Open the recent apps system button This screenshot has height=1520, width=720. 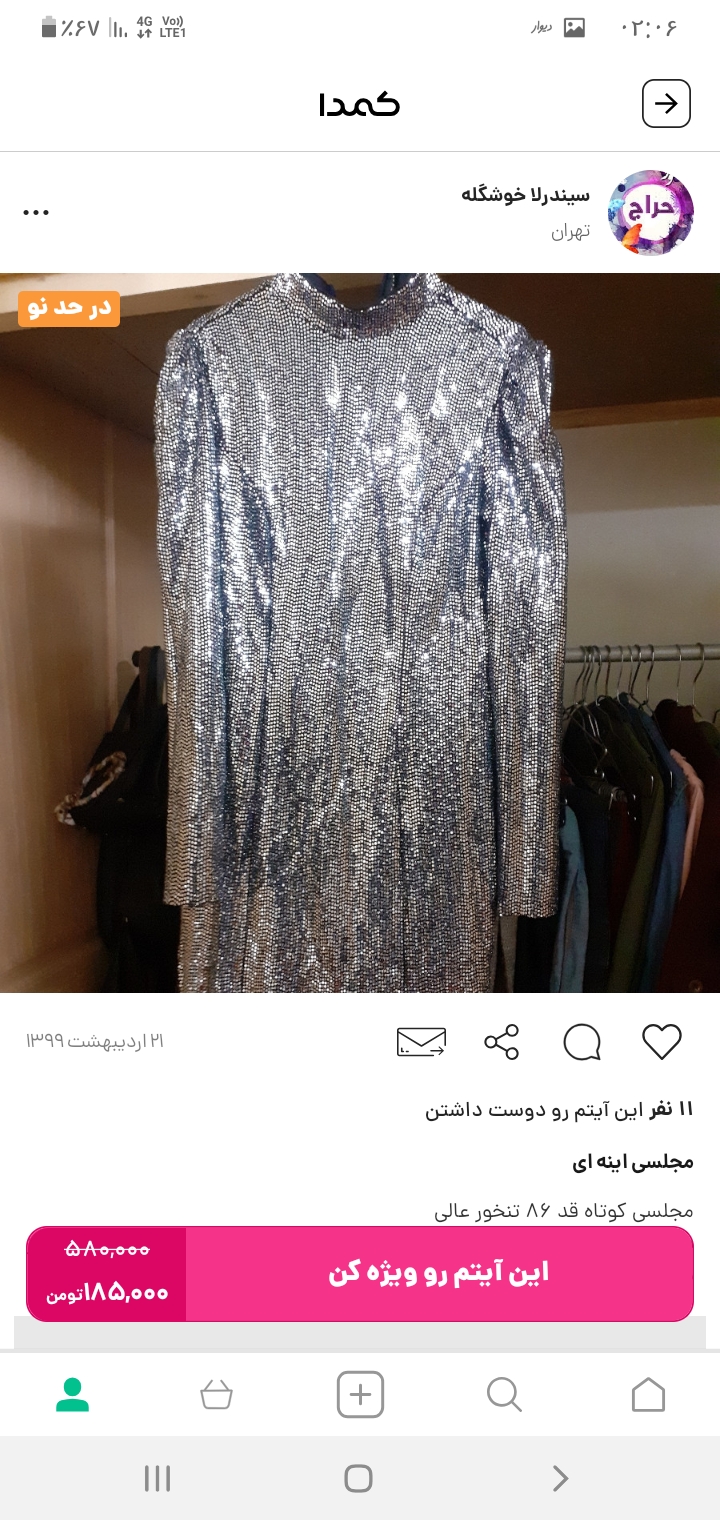point(157,1478)
